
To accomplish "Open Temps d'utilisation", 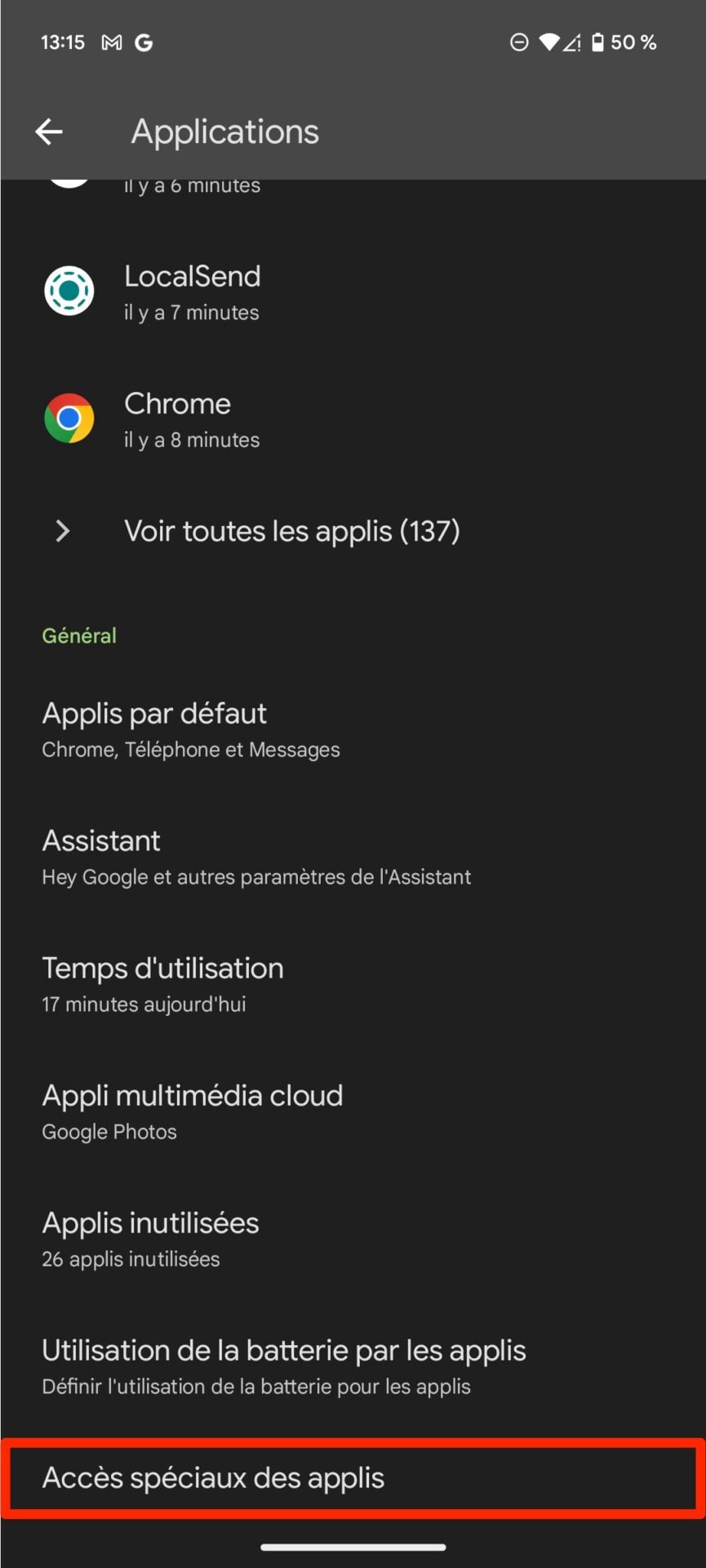I will click(x=163, y=984).
